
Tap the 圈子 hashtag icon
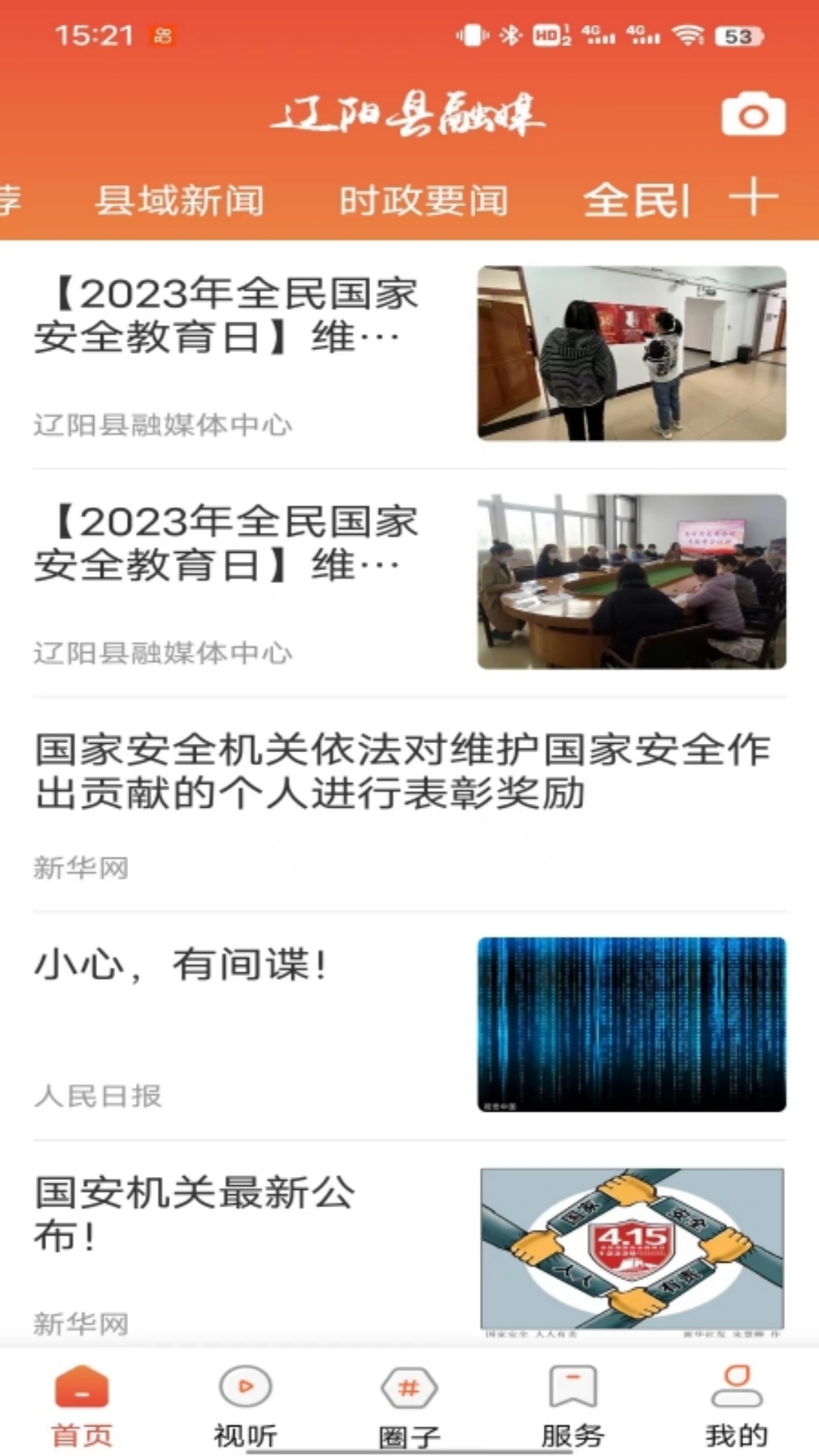tap(408, 1388)
